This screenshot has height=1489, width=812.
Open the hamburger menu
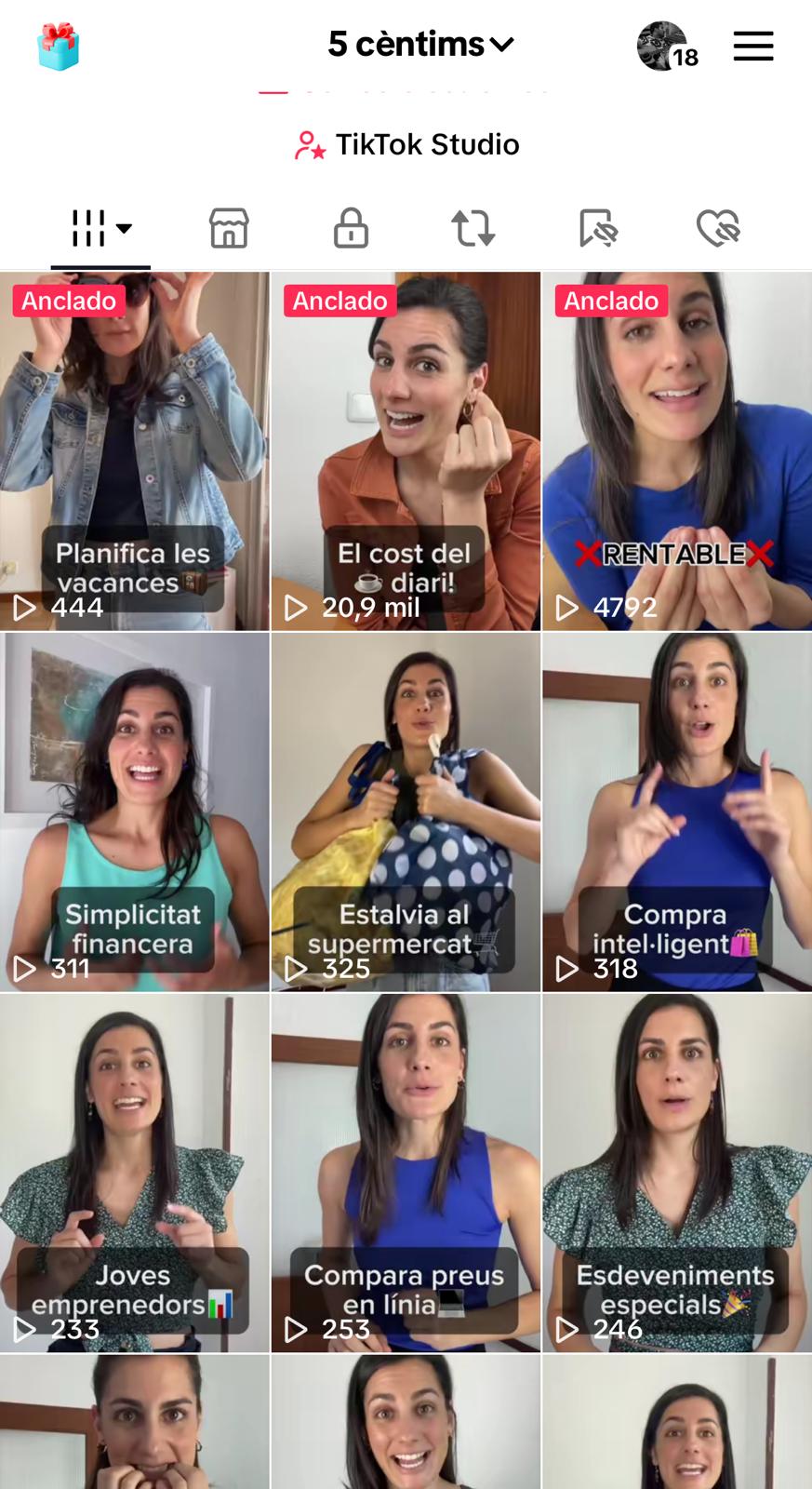click(x=753, y=45)
